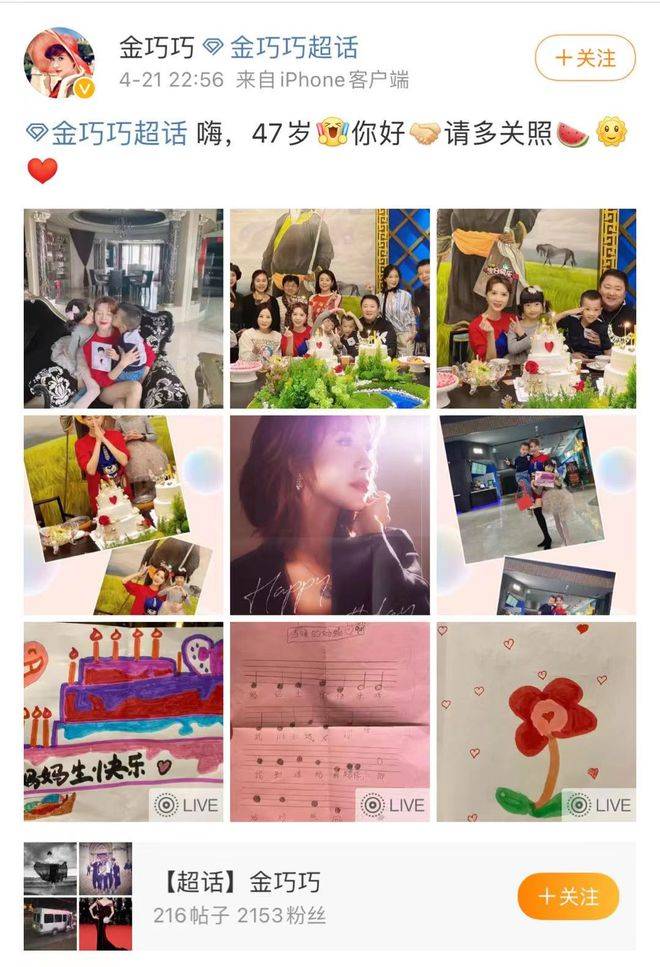Open the 【超话】金巧巧 topic card
This screenshot has height=967, width=660.
(x=300, y=896)
